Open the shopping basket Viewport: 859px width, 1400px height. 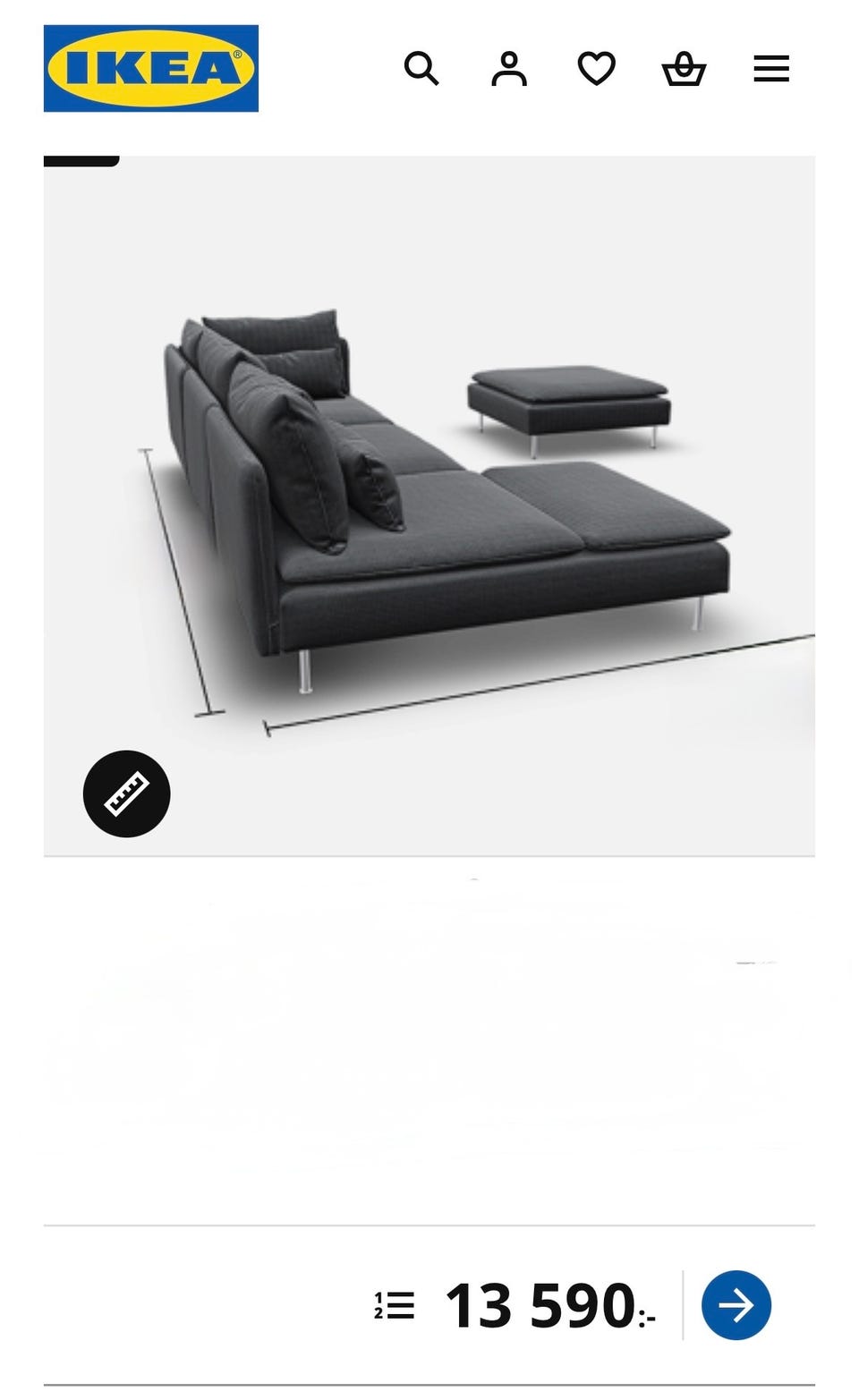[x=684, y=69]
